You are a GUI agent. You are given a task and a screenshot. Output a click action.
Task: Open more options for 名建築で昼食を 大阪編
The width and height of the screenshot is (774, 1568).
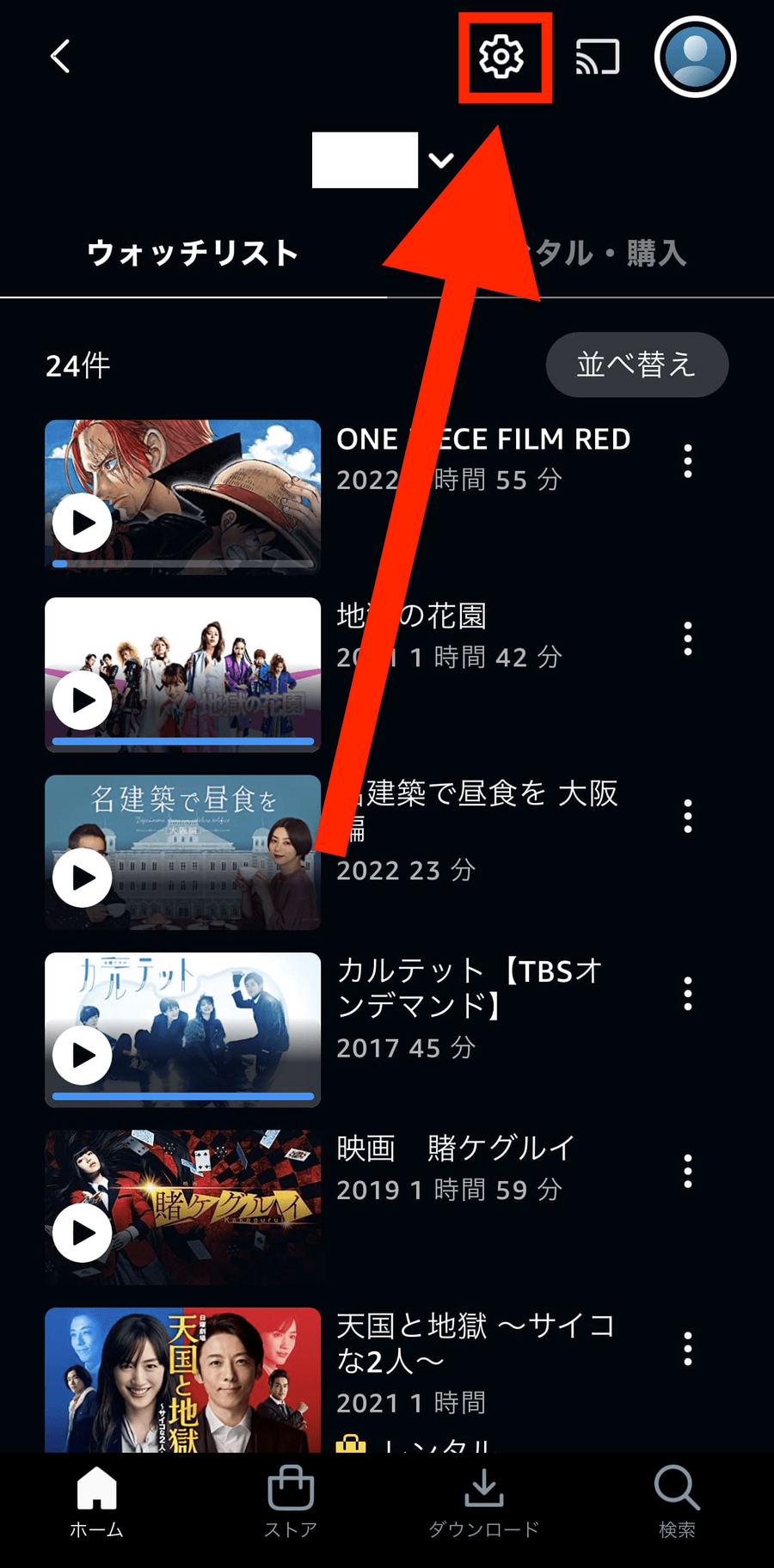pyautogui.click(x=687, y=816)
